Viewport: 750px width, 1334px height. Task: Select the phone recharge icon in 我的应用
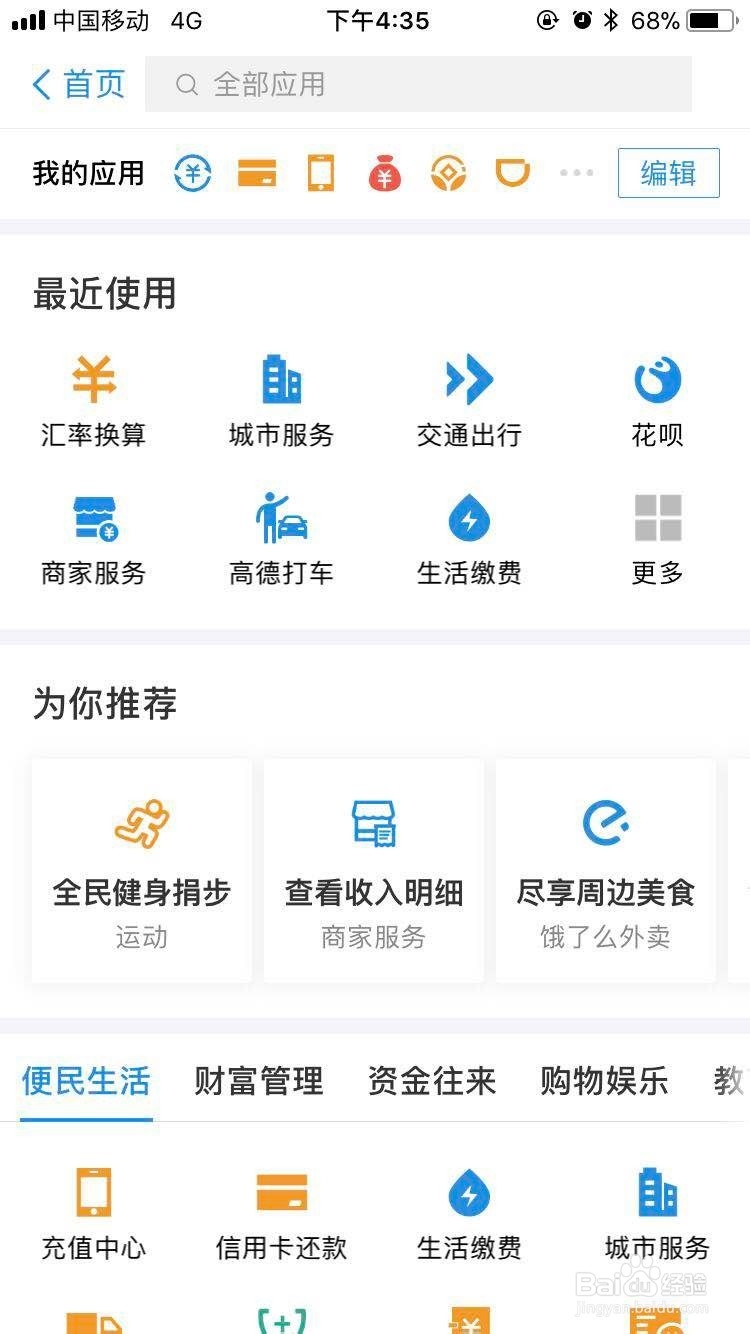pyautogui.click(x=320, y=172)
